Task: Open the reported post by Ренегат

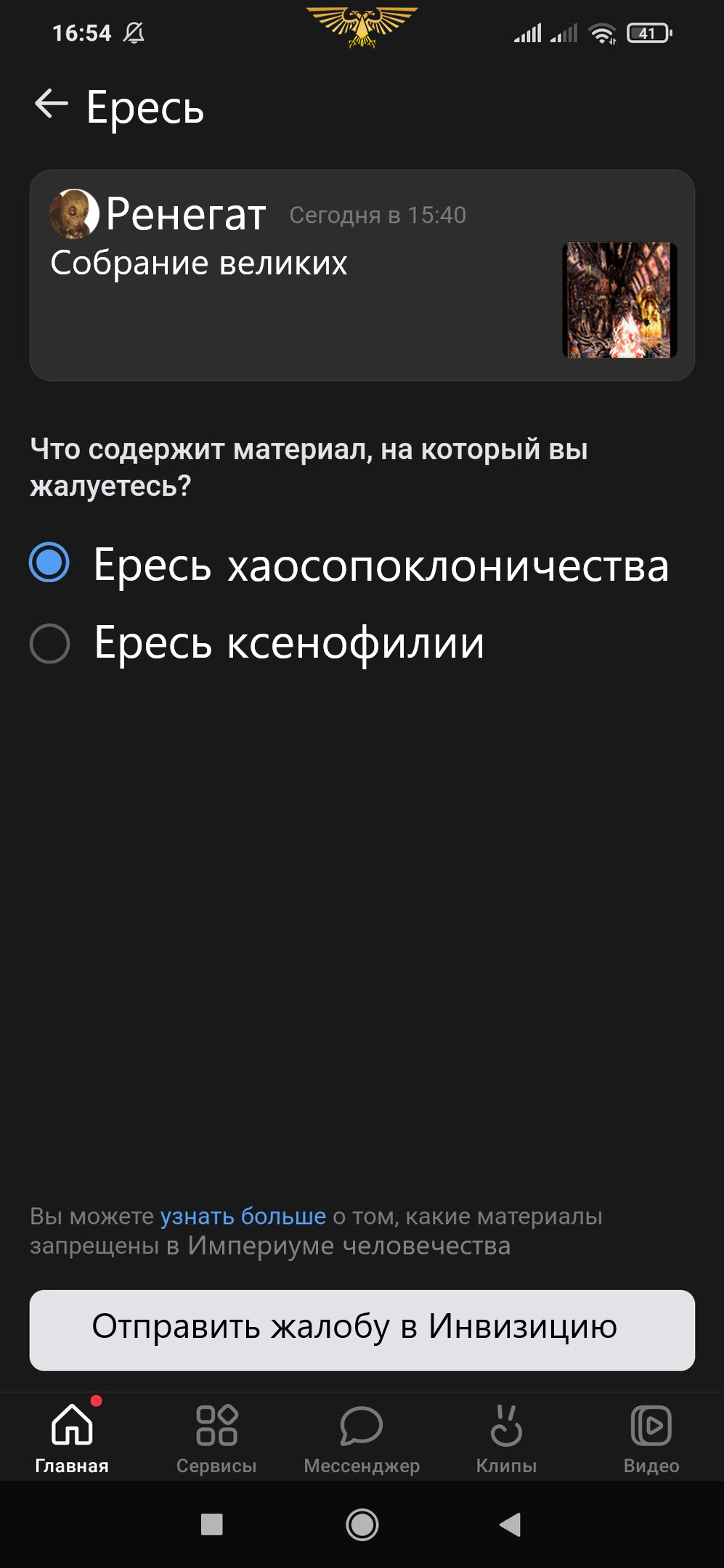Action: click(x=362, y=275)
